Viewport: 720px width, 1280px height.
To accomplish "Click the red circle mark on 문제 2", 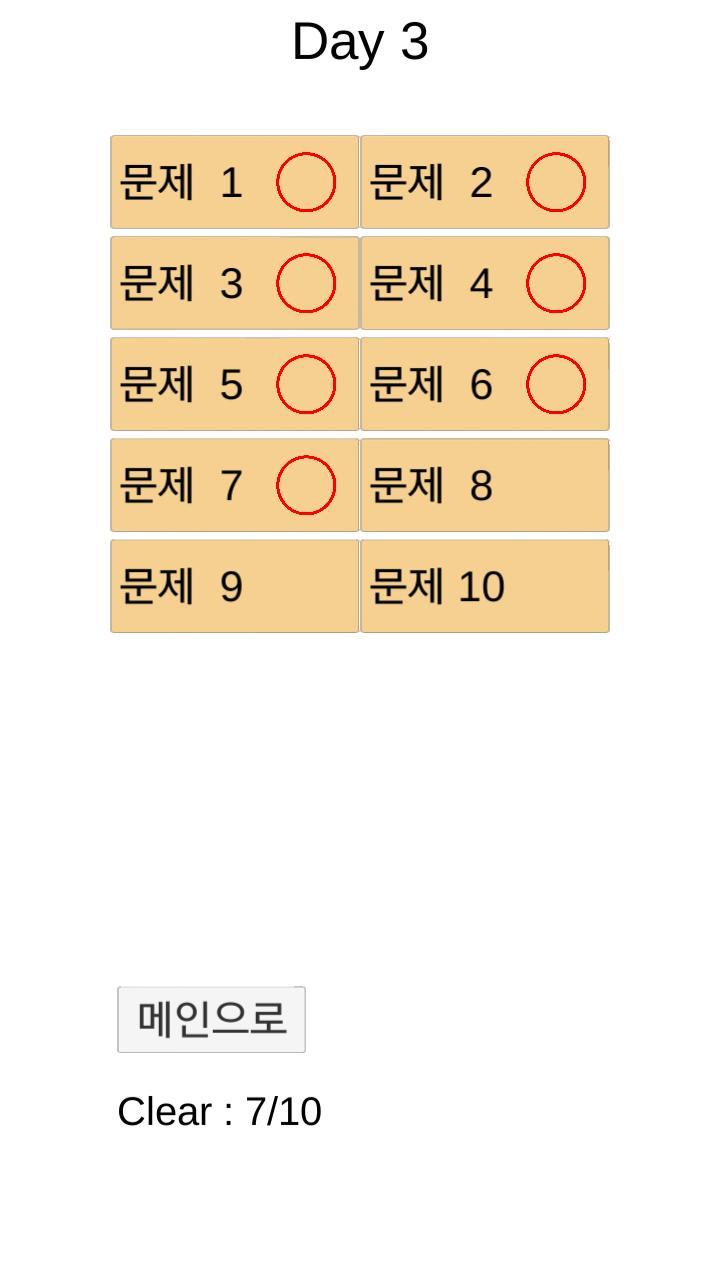I will click(x=556, y=182).
